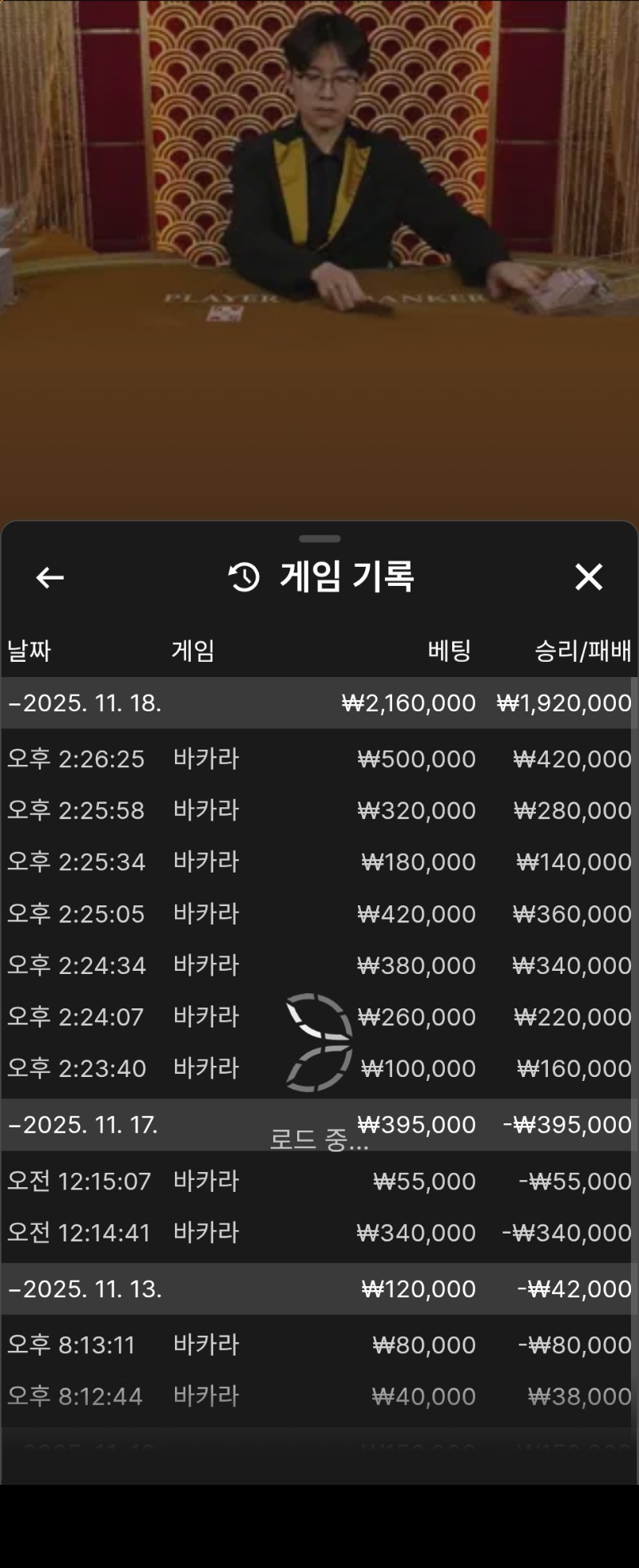639x1568 pixels.
Task: Close the game history panel with the X
Action: pos(589,576)
